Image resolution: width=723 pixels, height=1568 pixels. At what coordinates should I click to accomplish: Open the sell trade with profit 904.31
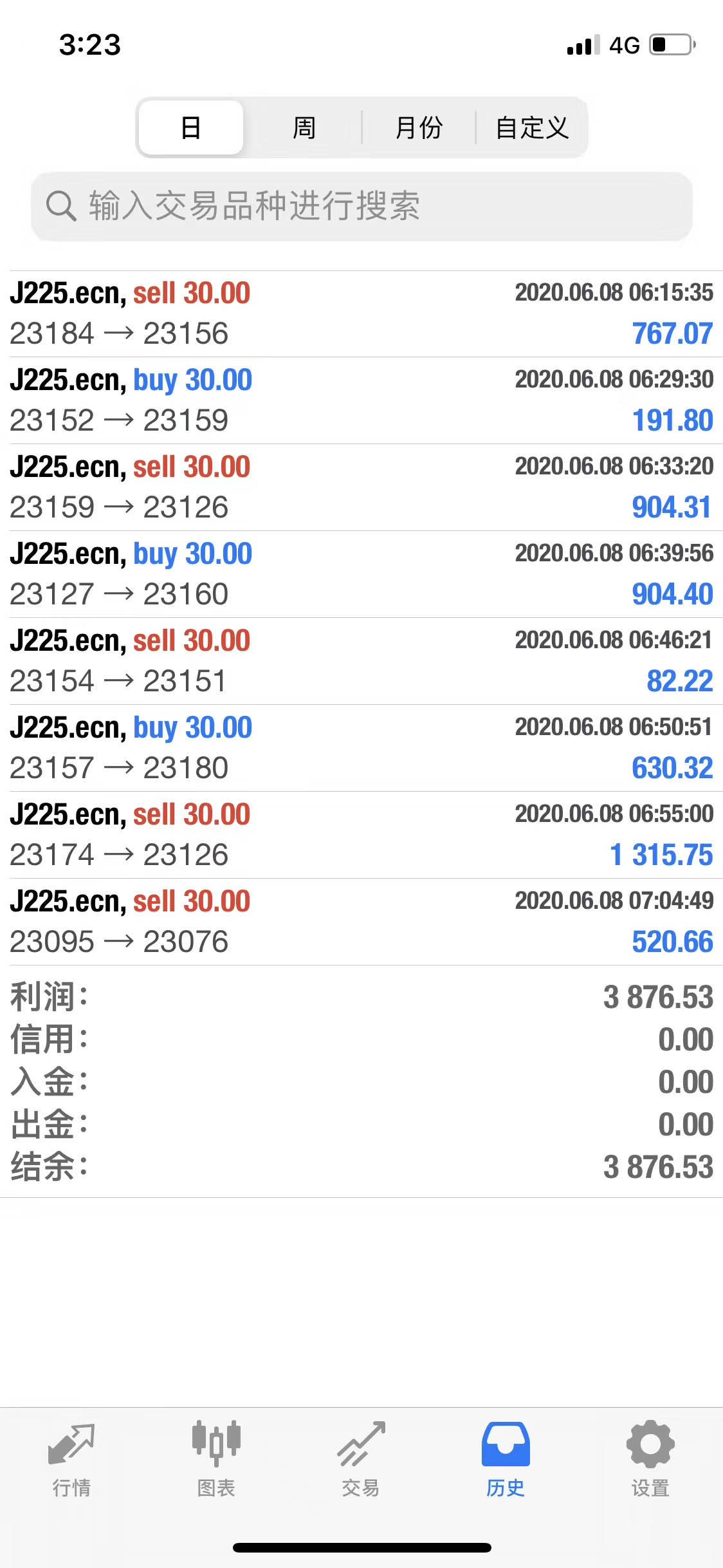click(x=361, y=487)
